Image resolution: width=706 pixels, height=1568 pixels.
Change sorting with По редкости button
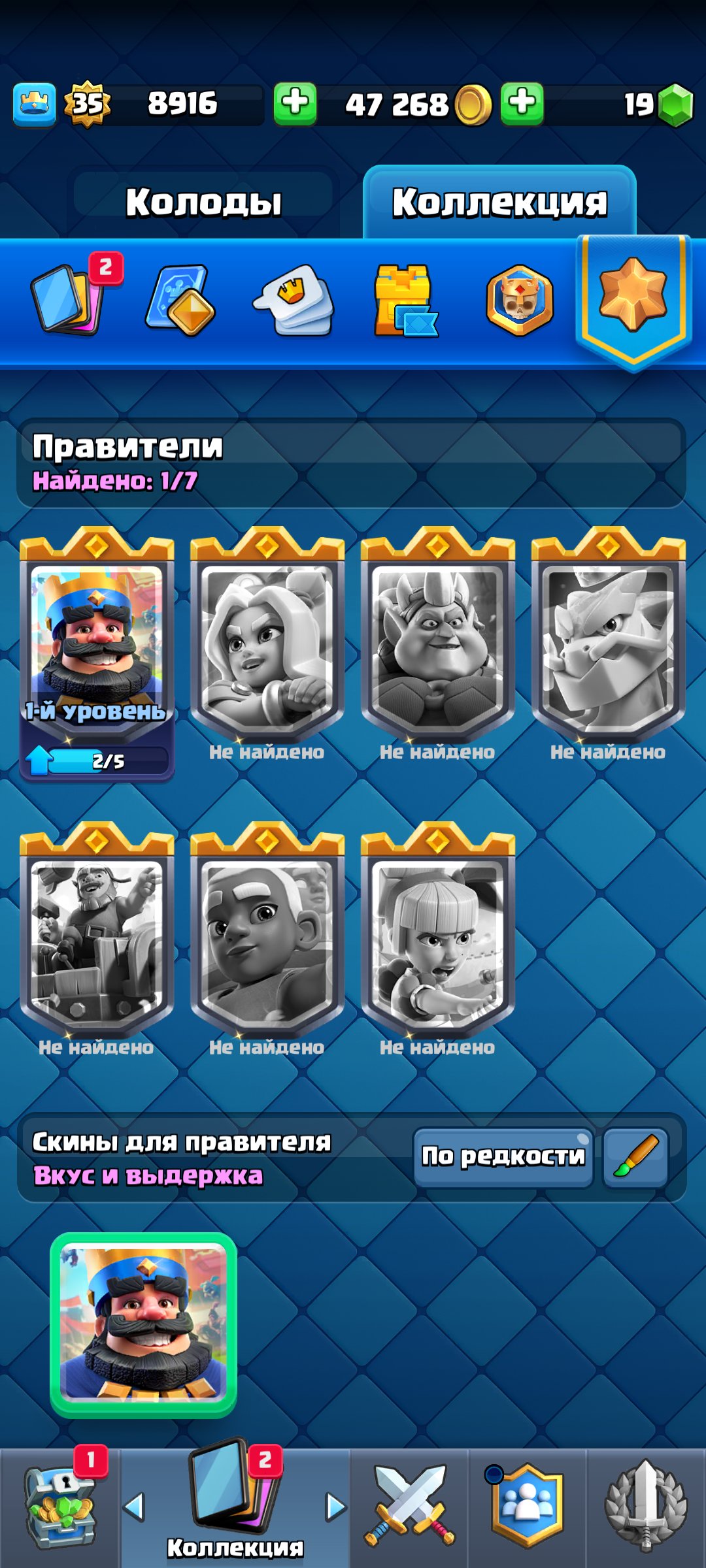[503, 1156]
